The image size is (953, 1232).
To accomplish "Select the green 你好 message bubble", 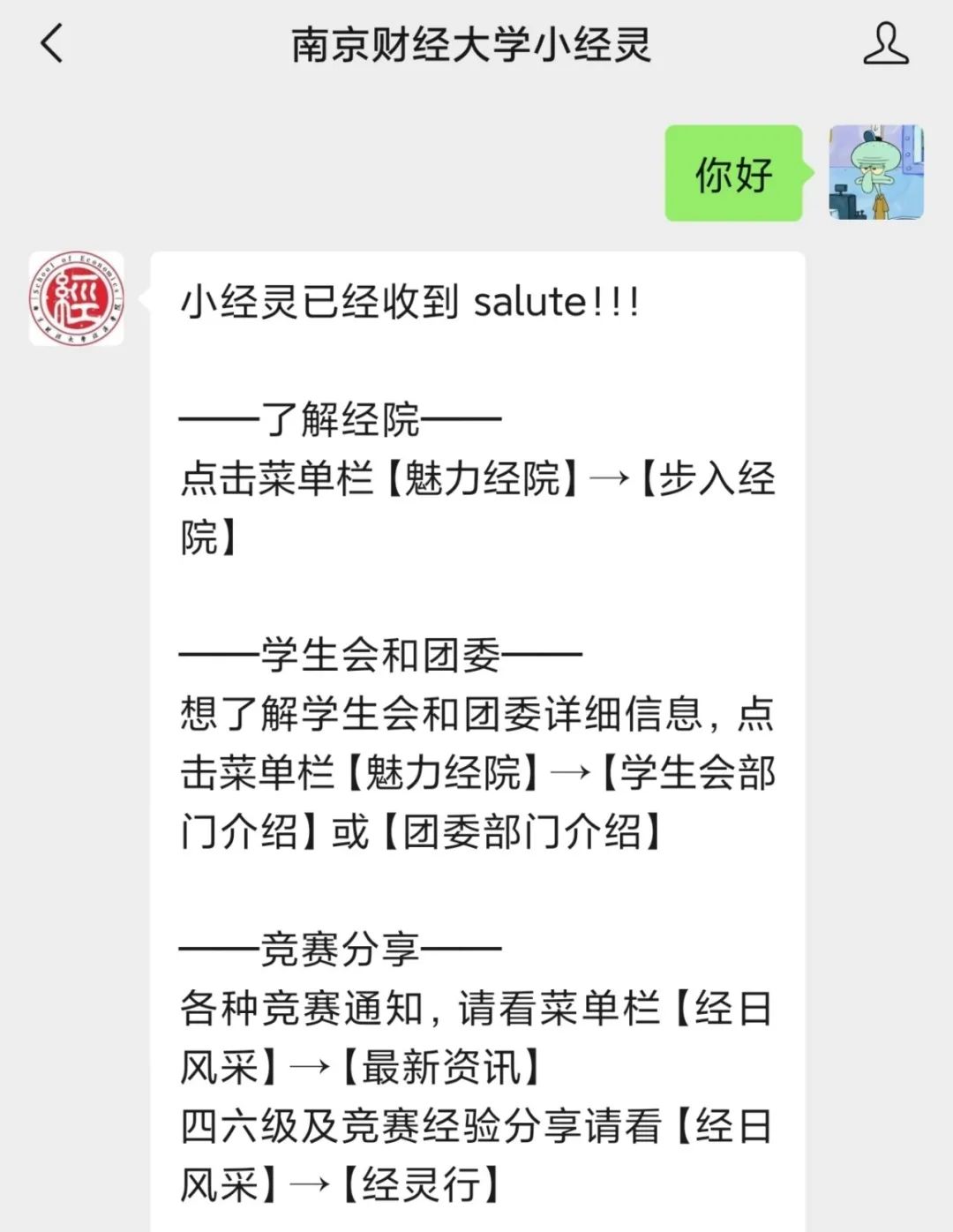I will (x=732, y=174).
